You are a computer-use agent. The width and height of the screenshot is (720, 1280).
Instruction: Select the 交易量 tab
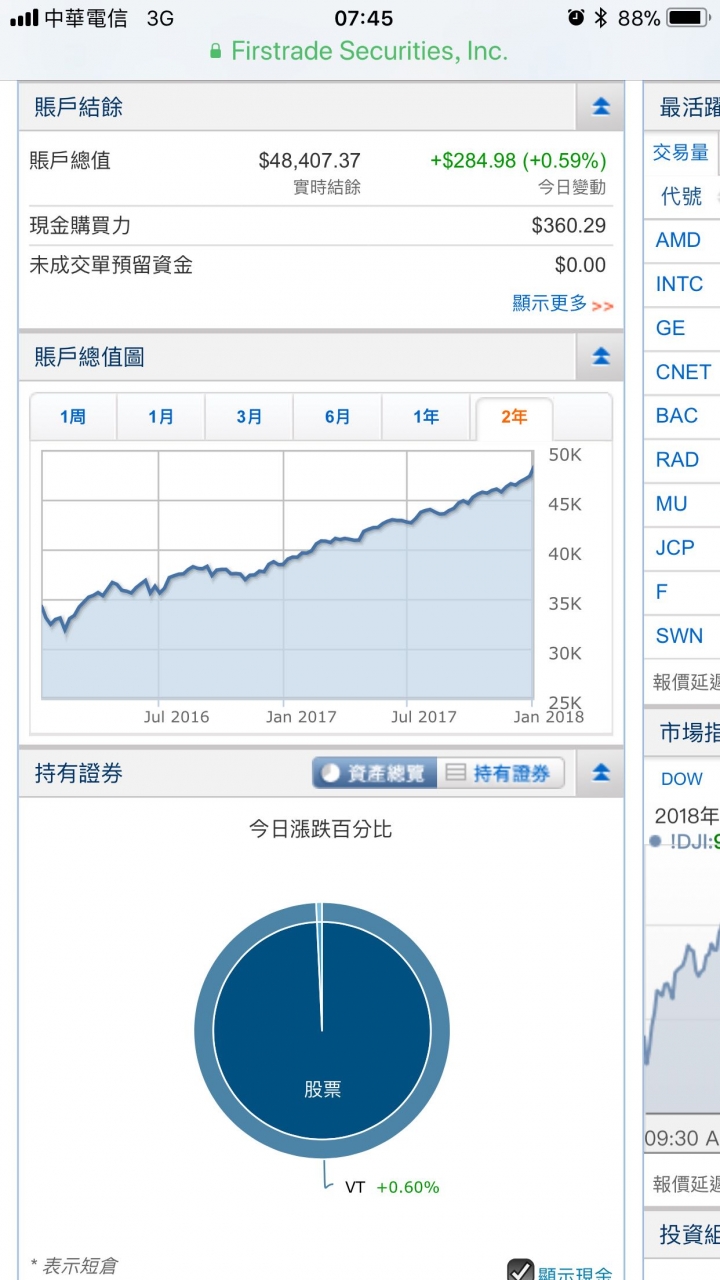pyautogui.click(x=680, y=152)
